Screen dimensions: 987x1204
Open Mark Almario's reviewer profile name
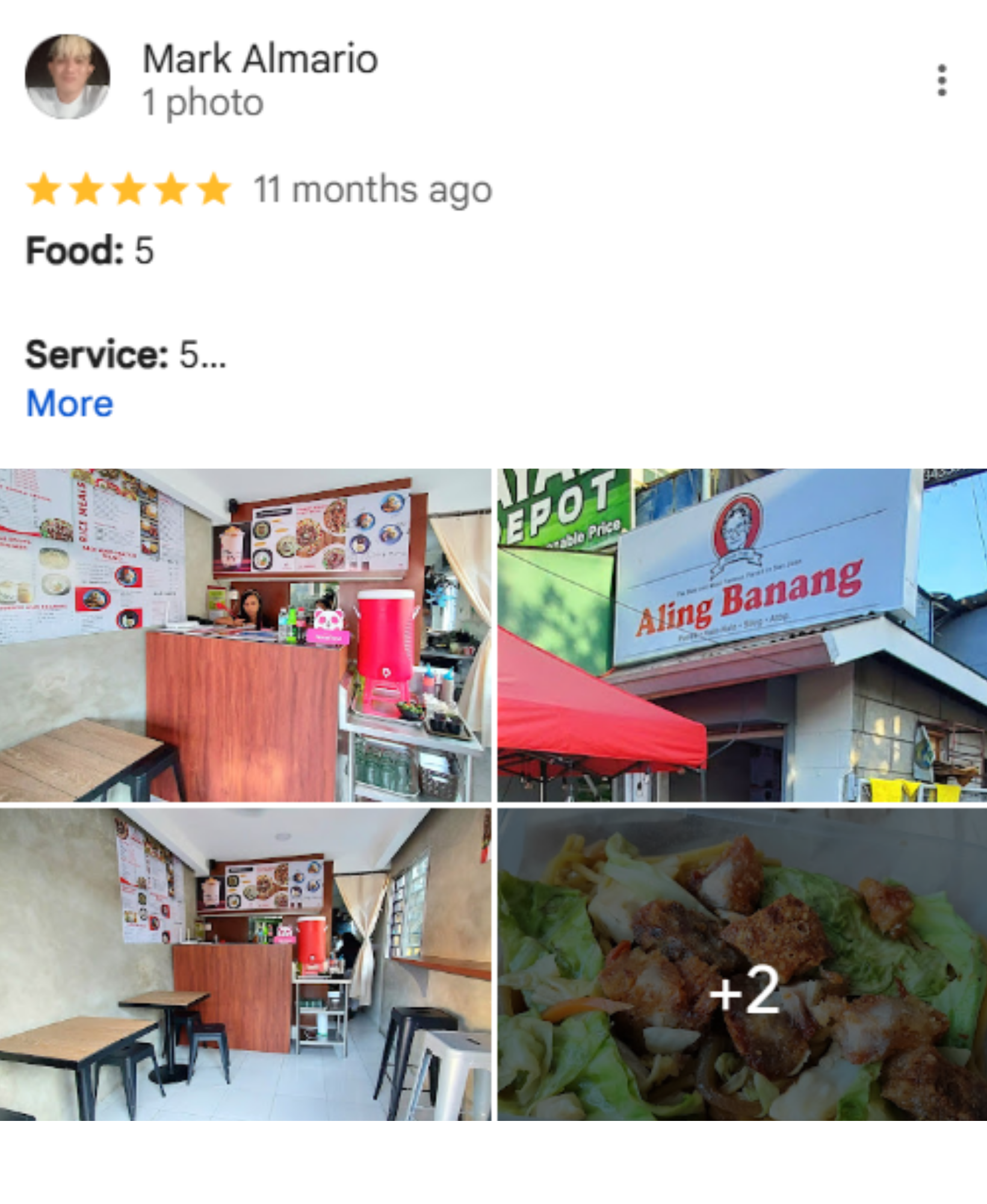[260, 59]
